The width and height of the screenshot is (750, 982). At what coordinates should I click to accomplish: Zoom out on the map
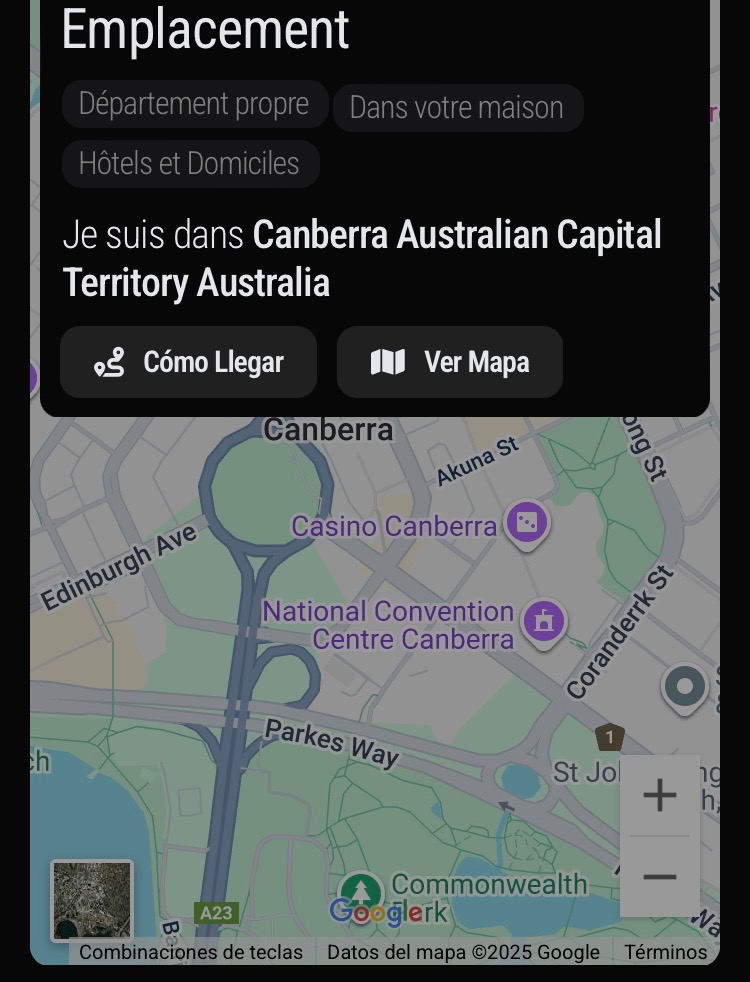click(659, 877)
